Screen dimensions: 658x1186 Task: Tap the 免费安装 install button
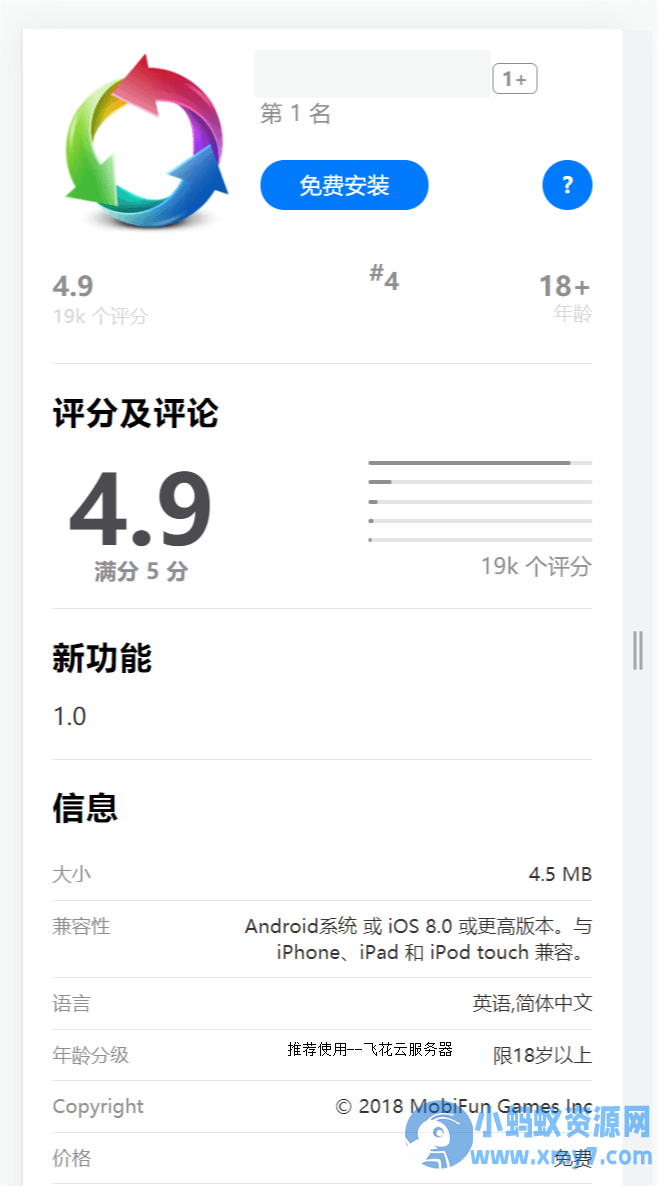(344, 185)
